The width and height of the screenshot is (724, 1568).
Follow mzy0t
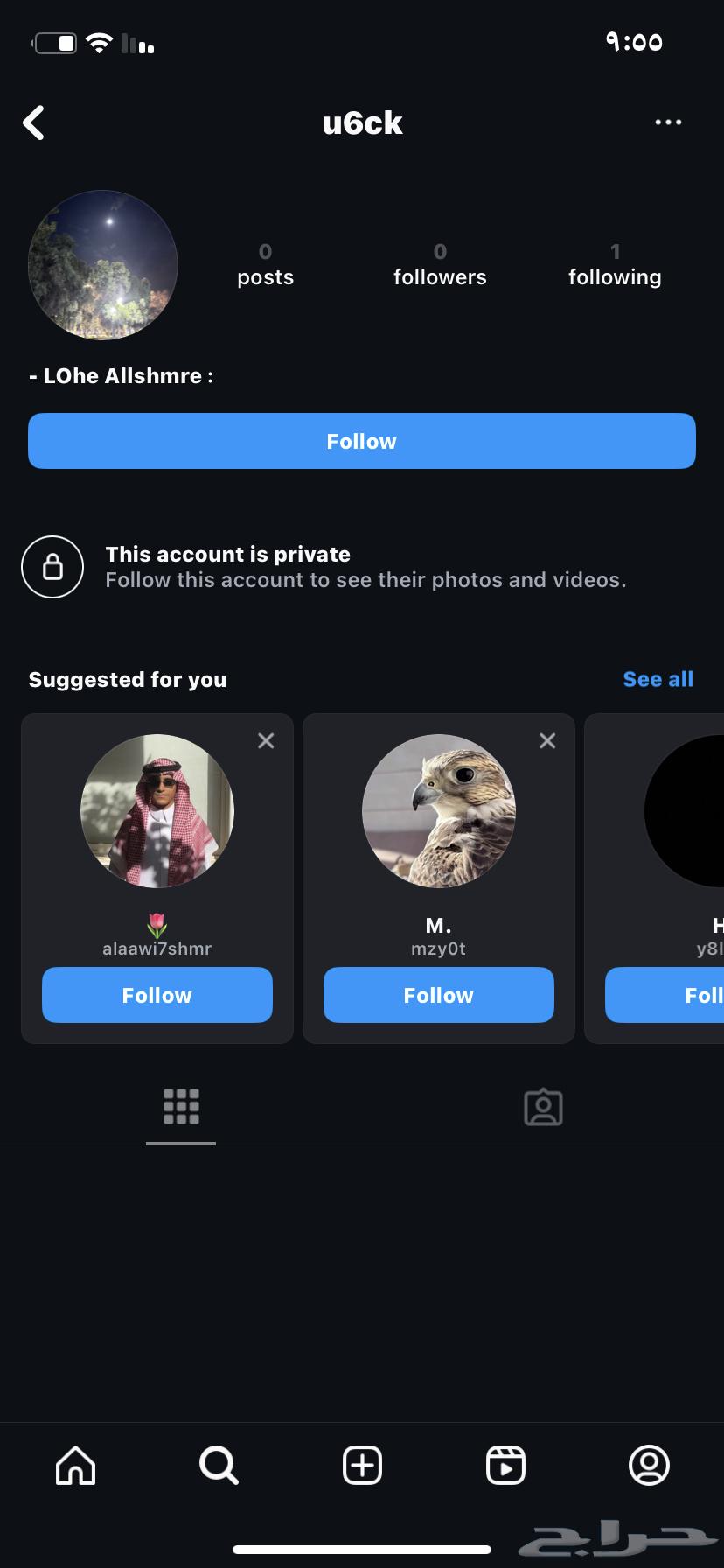click(438, 995)
